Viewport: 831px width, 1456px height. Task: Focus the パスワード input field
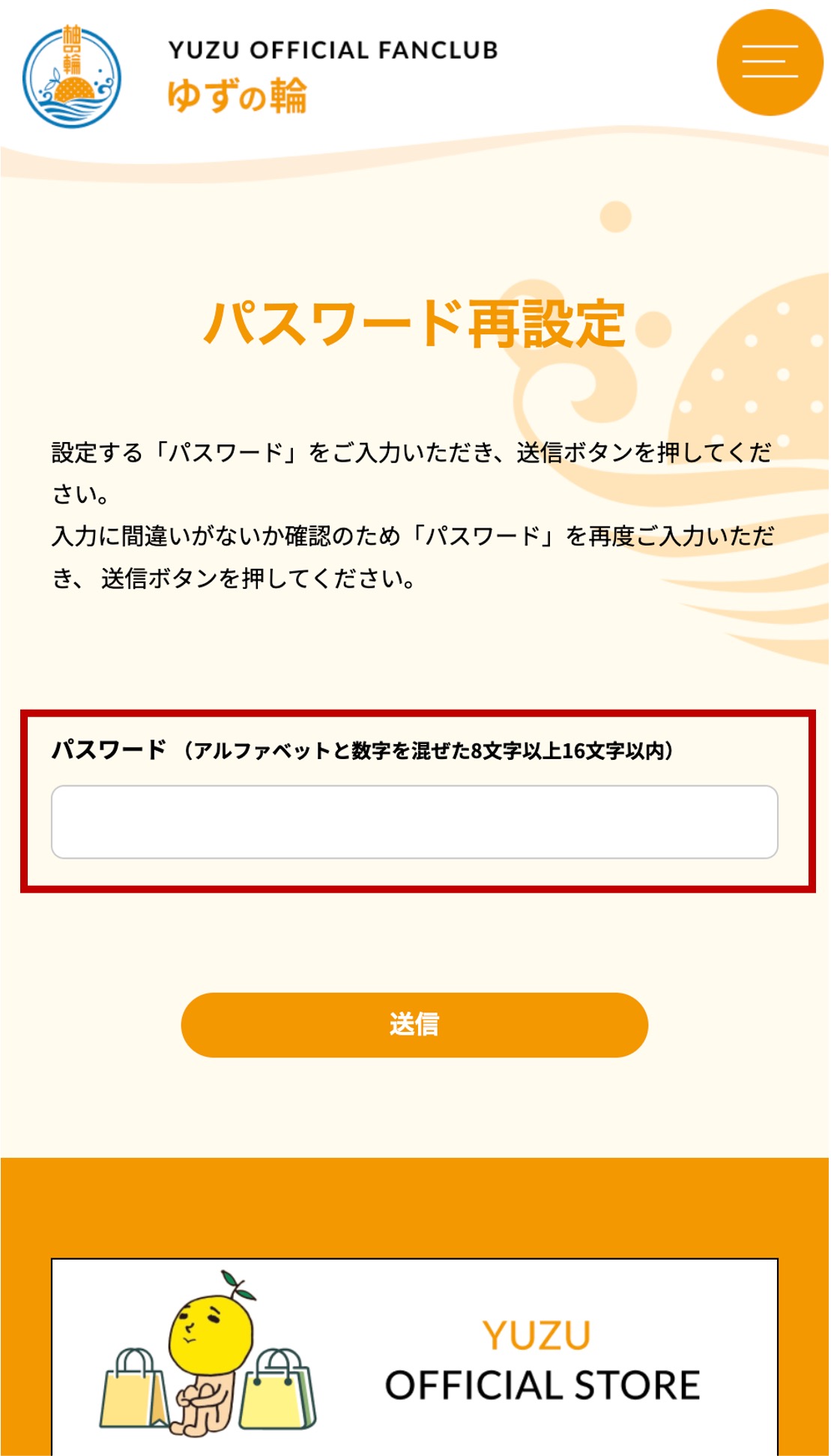pyautogui.click(x=414, y=822)
